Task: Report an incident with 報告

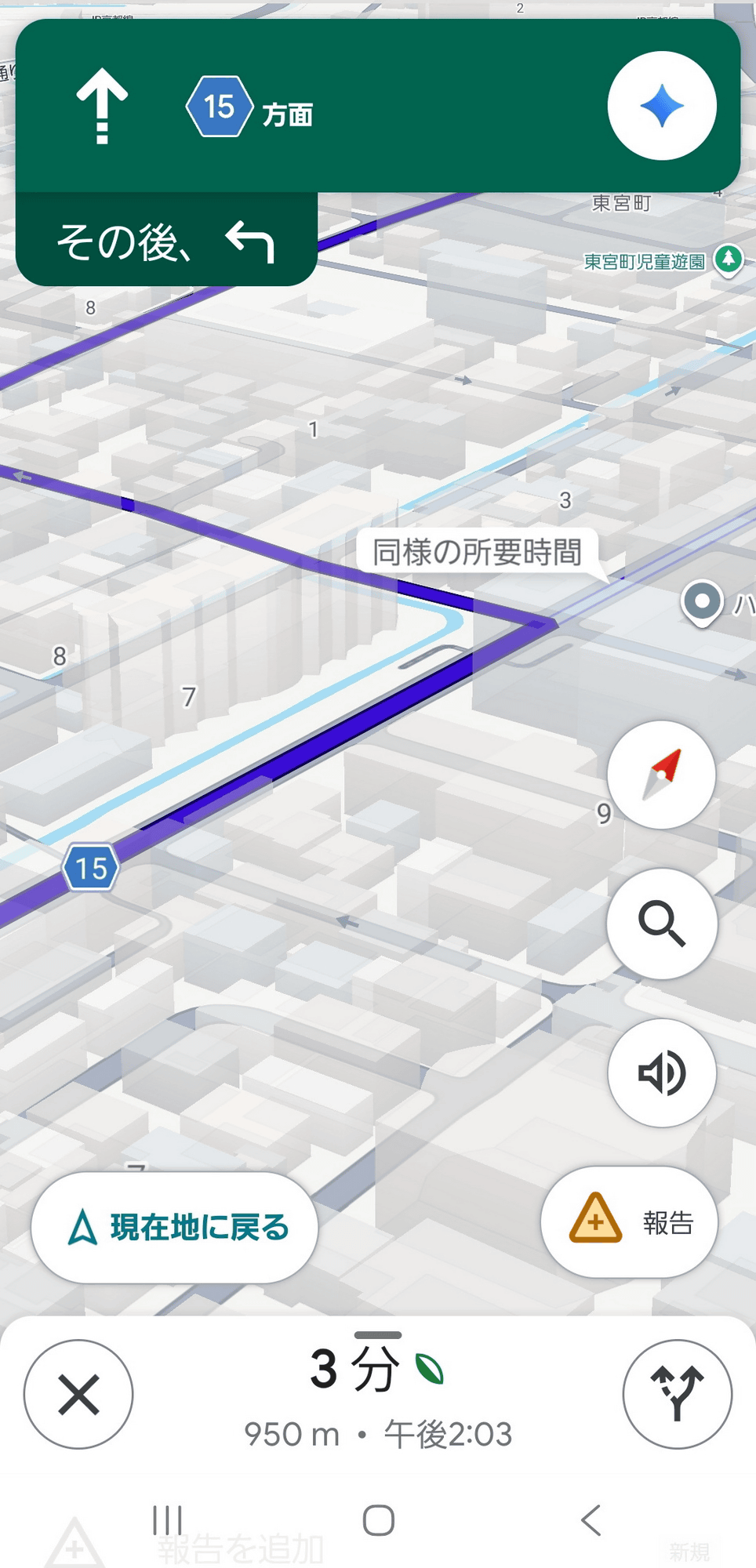Action: 629,1222
